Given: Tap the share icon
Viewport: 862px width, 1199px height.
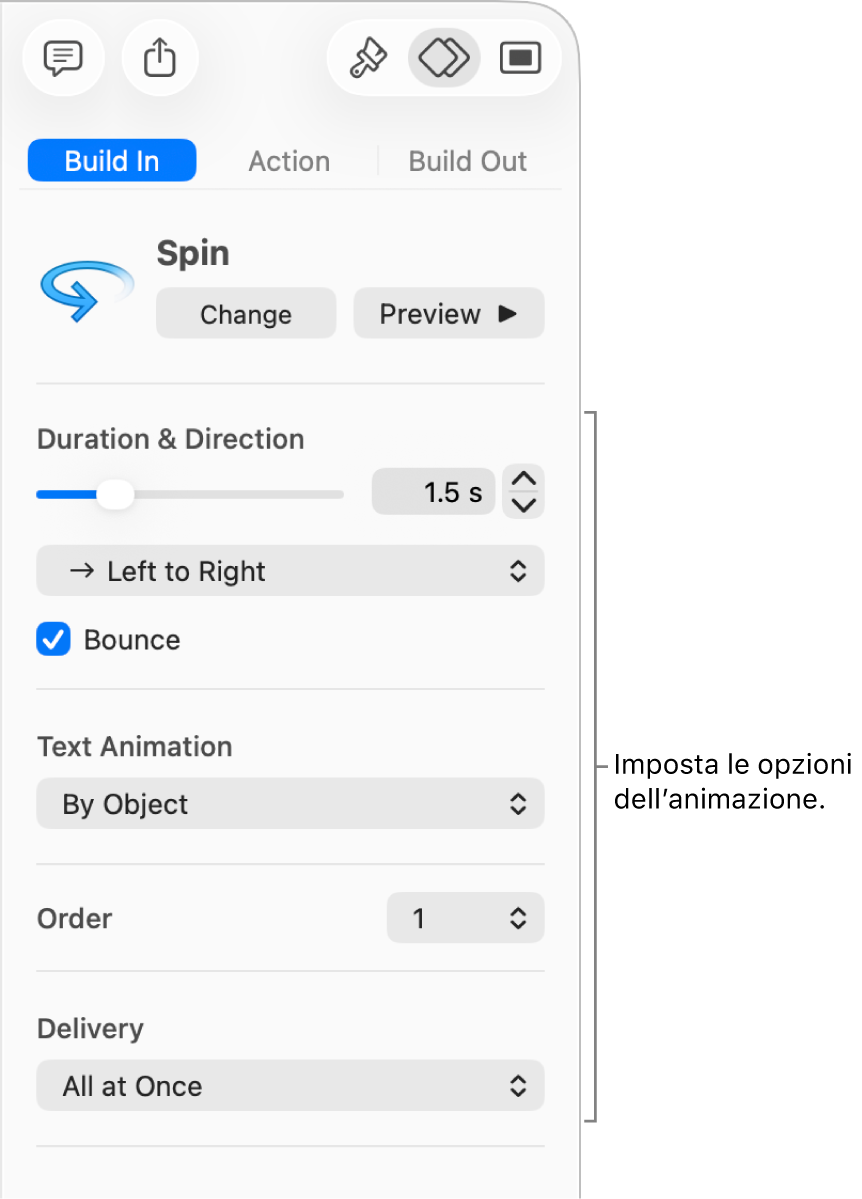Looking at the screenshot, I should [x=160, y=58].
